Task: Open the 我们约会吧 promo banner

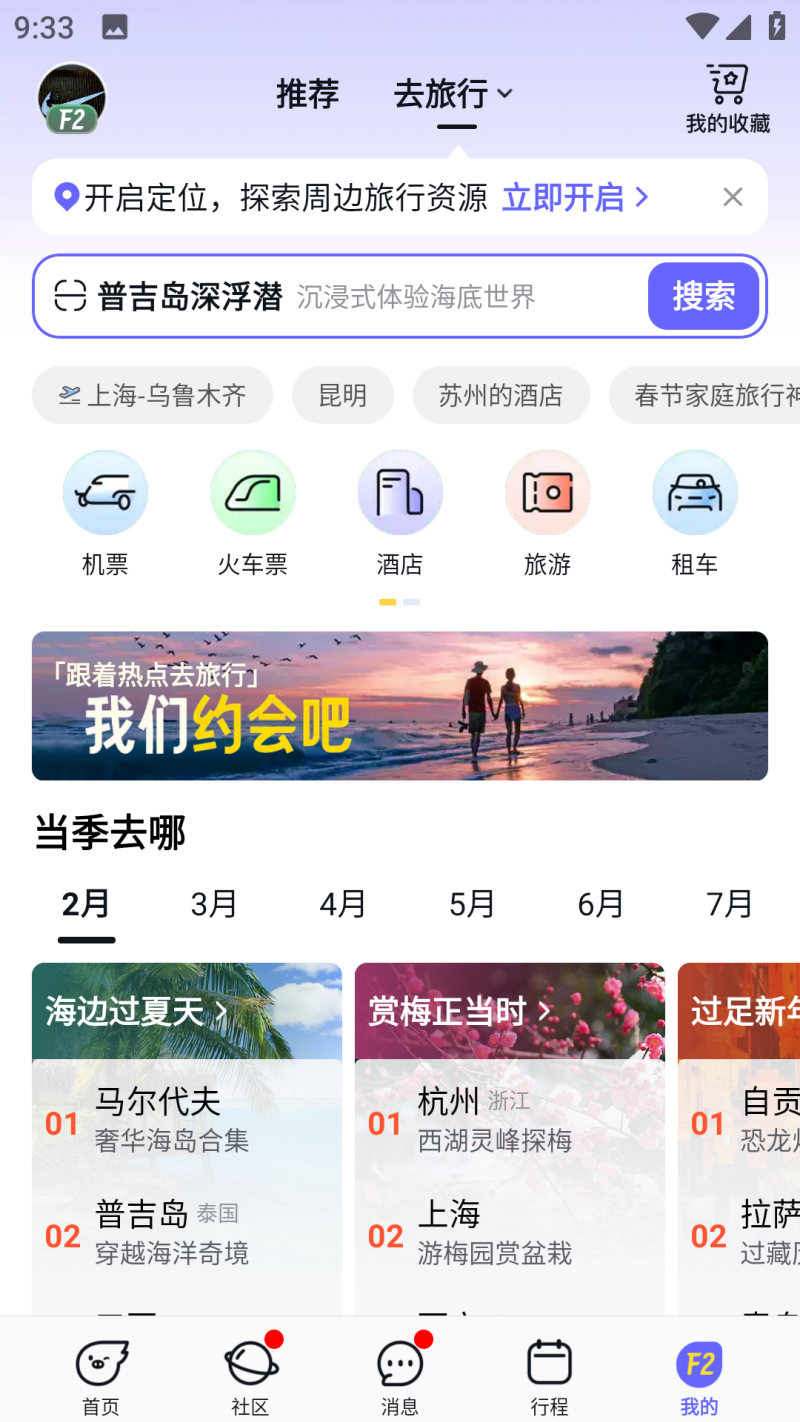Action: (400, 705)
